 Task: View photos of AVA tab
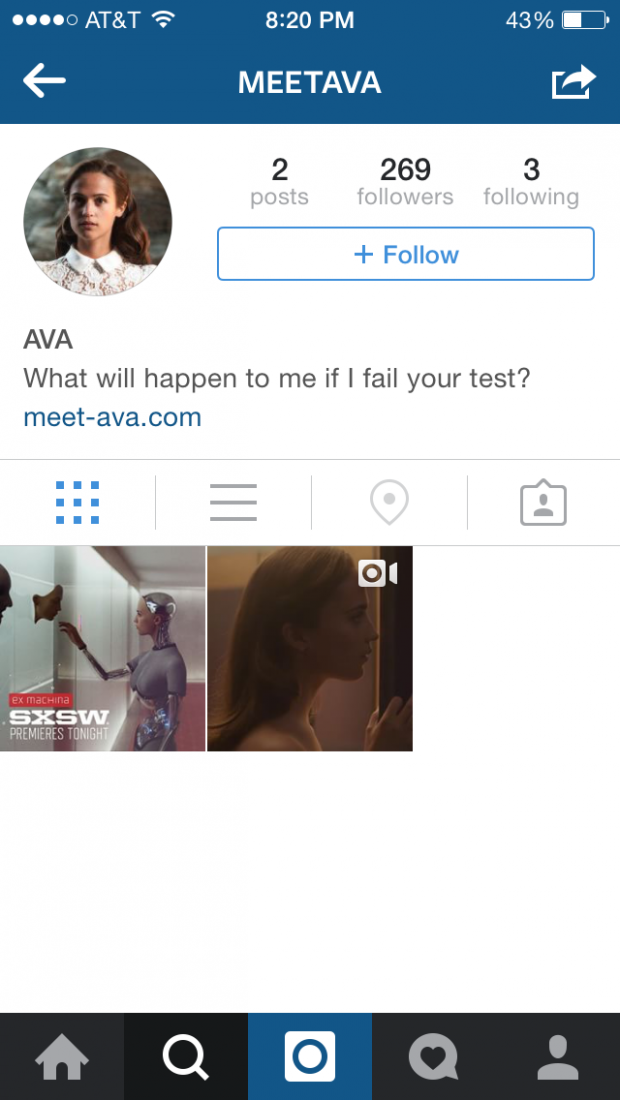[x=544, y=502]
